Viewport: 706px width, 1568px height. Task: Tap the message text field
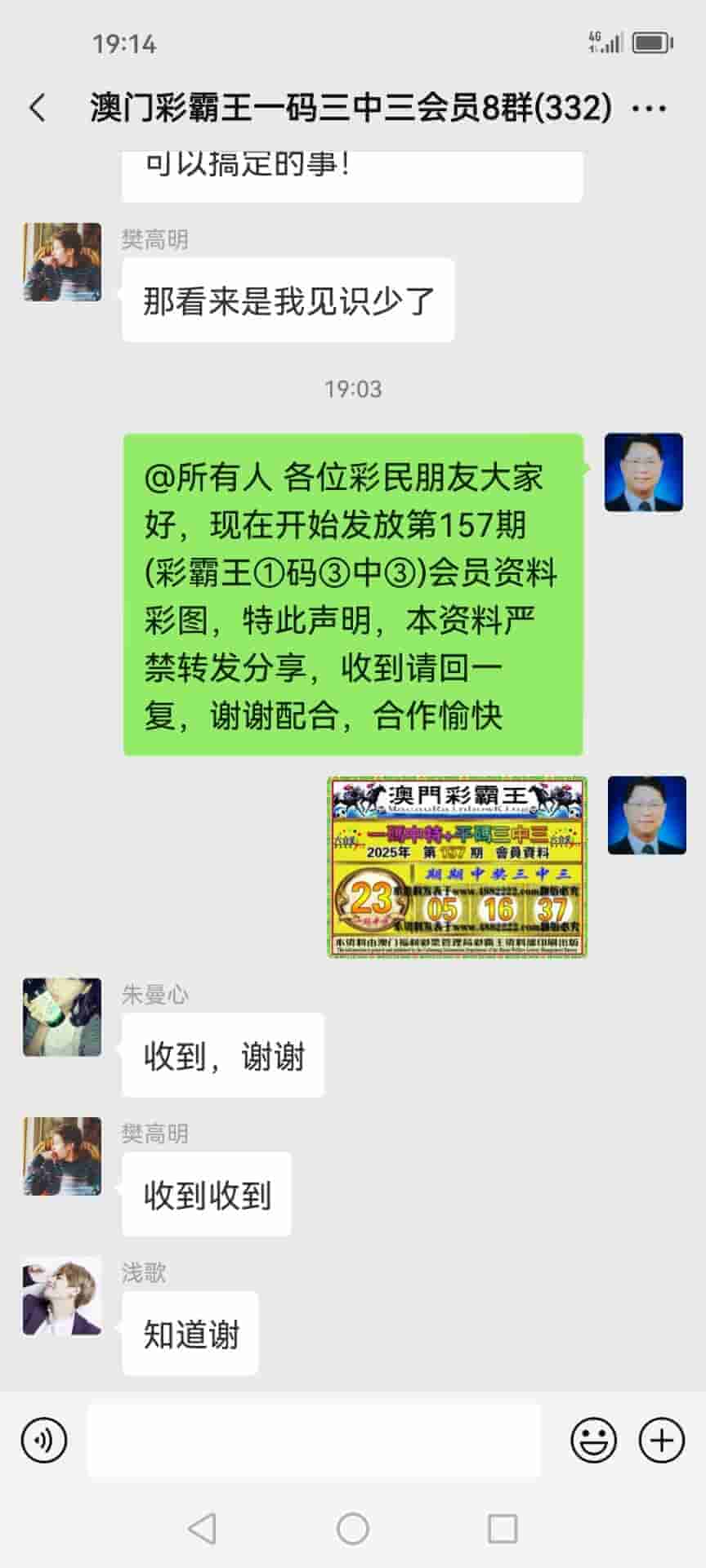pos(314,1440)
